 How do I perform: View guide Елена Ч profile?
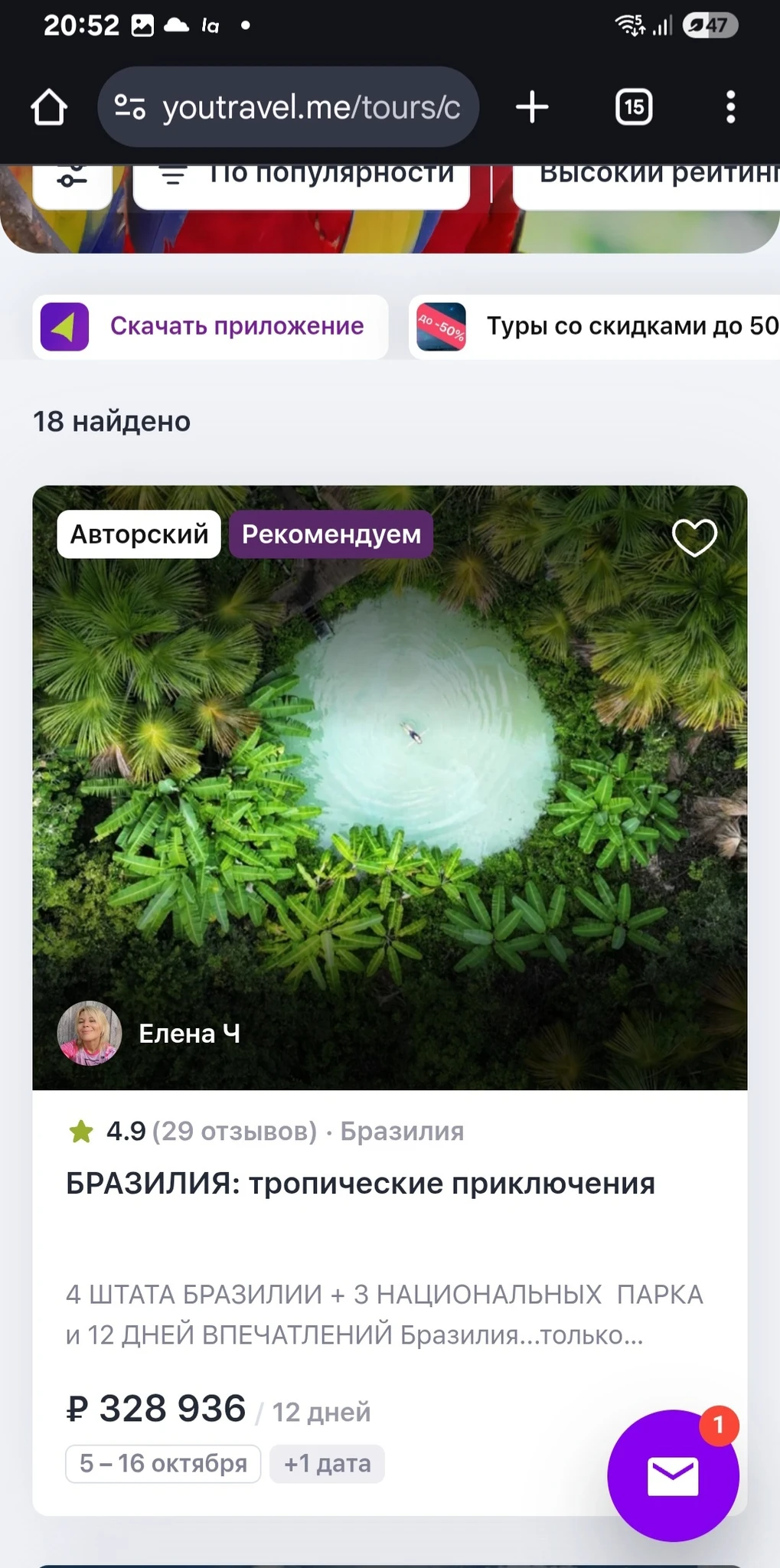(x=149, y=1034)
